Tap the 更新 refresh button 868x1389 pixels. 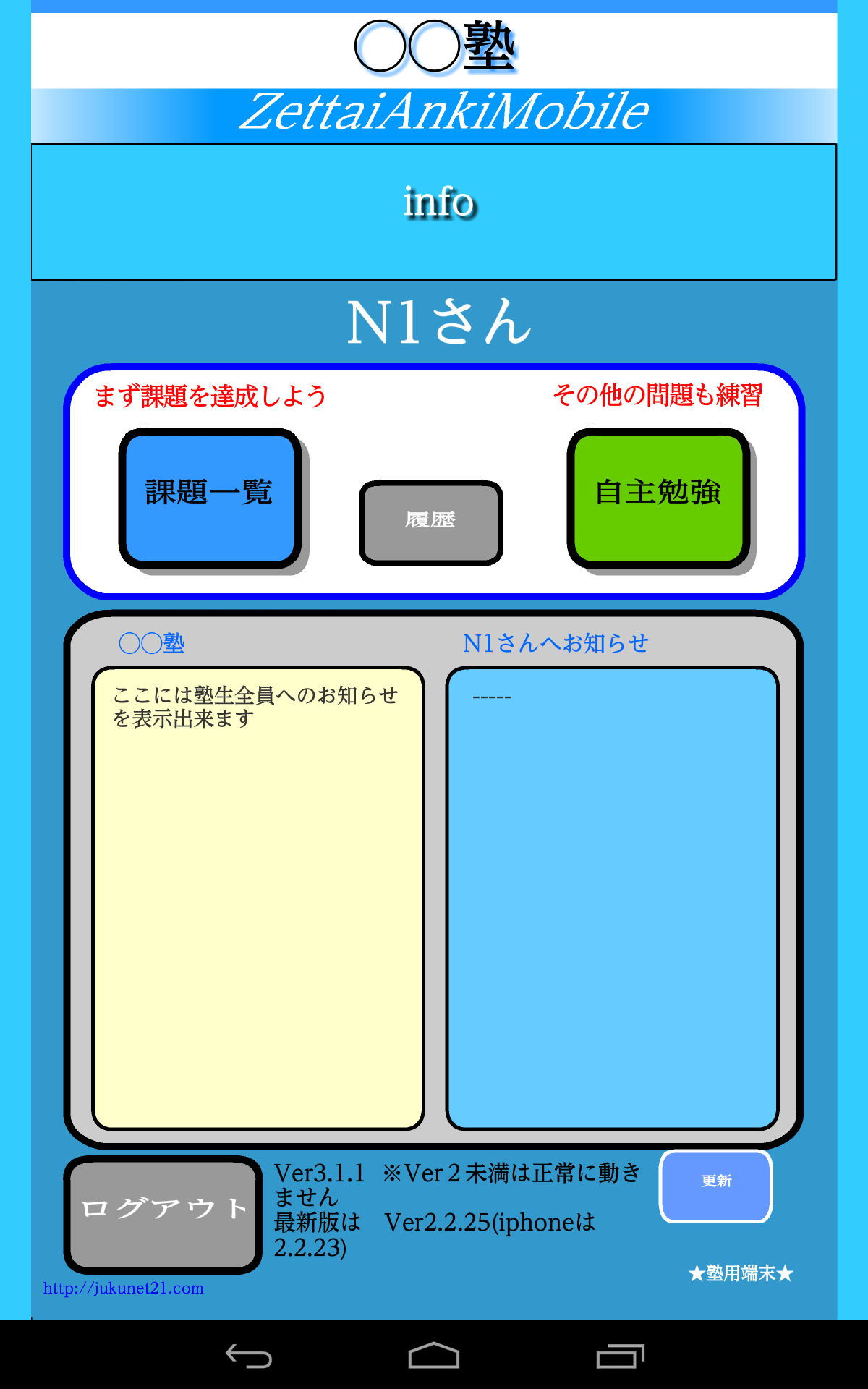[x=715, y=1186]
